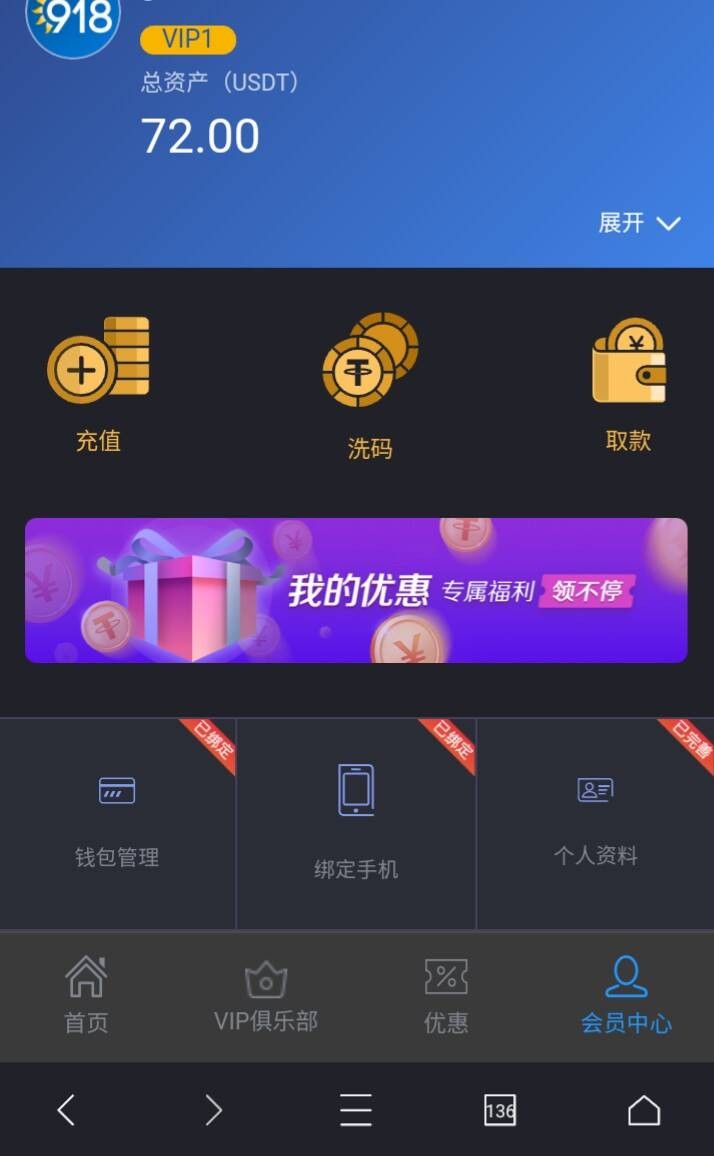Image resolution: width=714 pixels, height=1156 pixels.
Task: Expand the 展开 asset details
Action: (639, 223)
